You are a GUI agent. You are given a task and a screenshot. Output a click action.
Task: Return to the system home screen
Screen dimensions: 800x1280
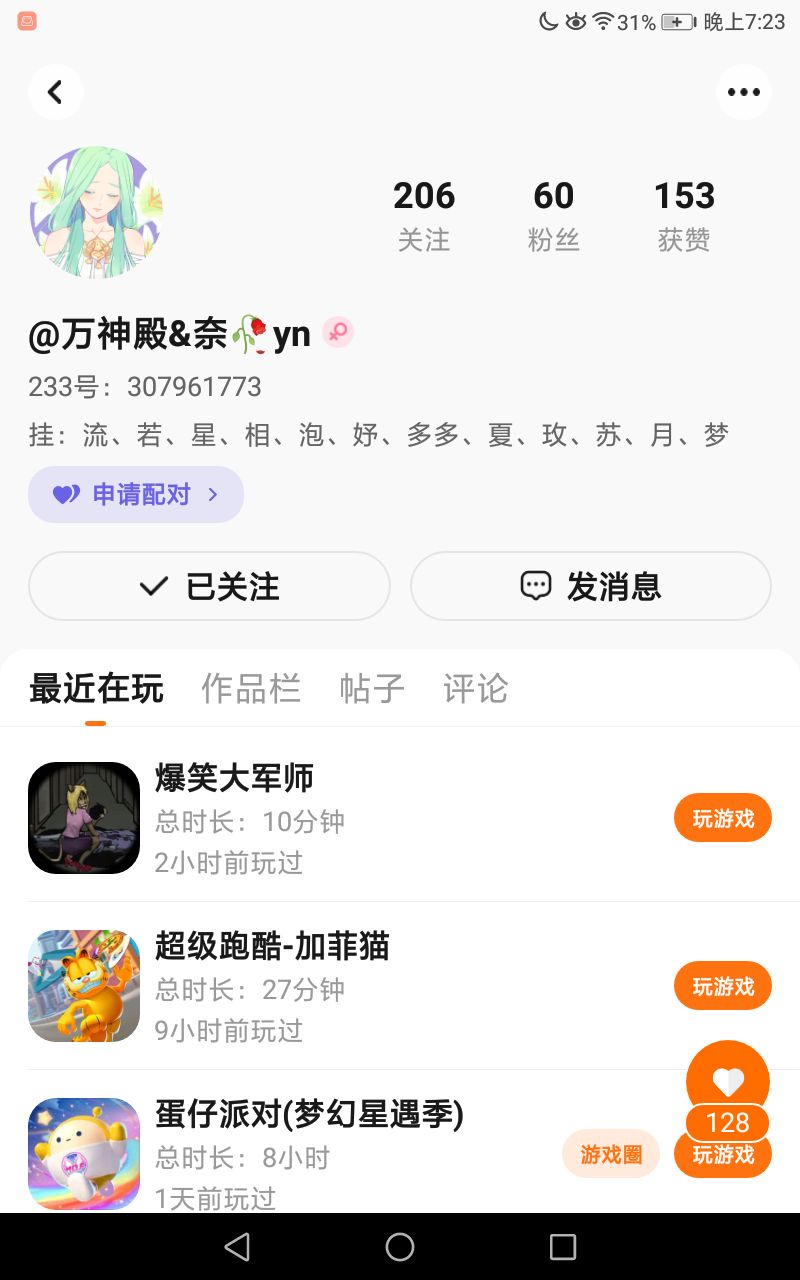[x=400, y=1246]
